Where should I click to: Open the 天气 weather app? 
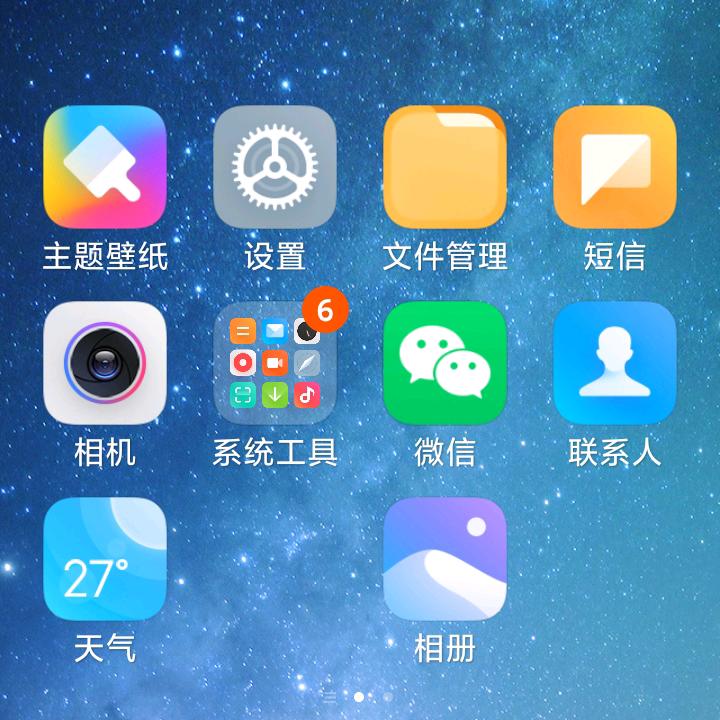105,559
